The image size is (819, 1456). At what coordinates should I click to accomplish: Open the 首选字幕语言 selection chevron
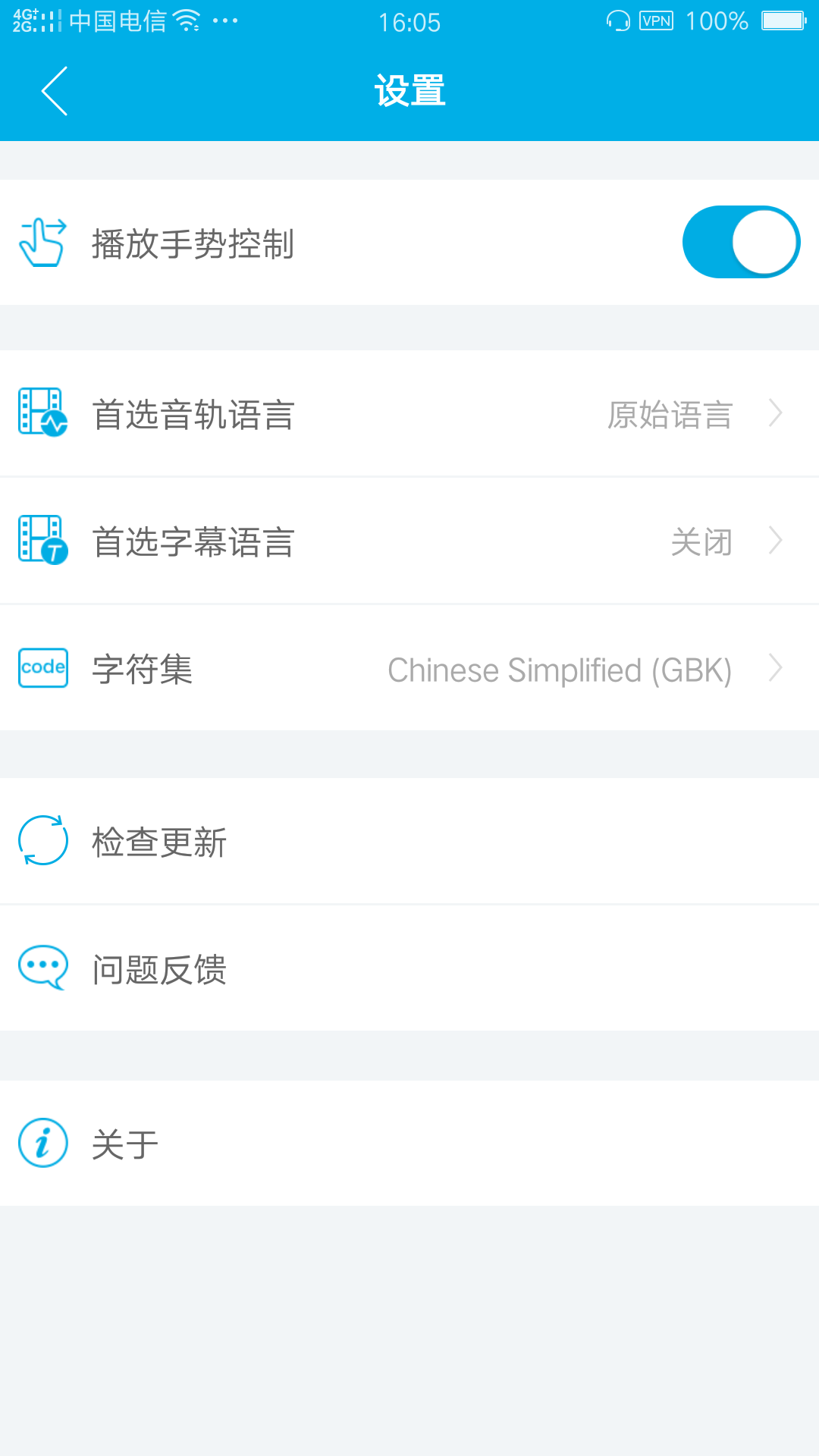tap(775, 541)
